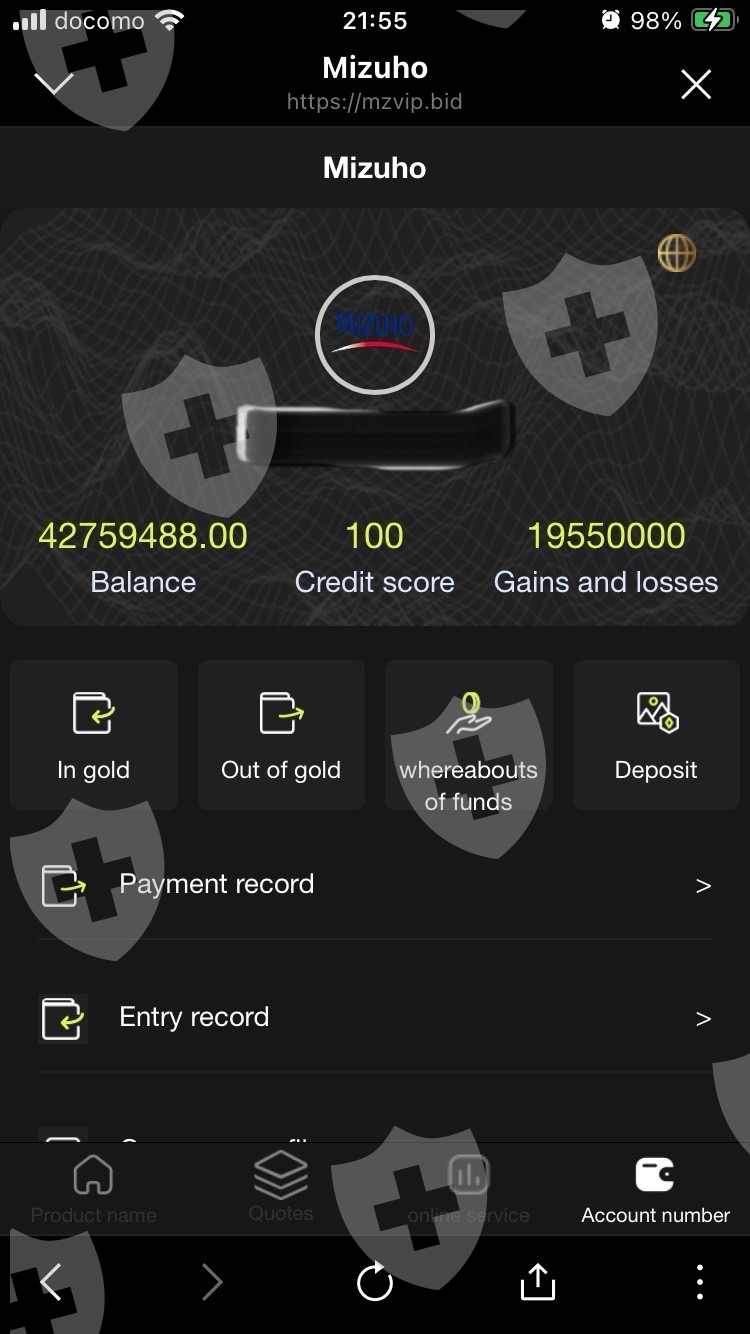Image resolution: width=750 pixels, height=1334 pixels.
Task: Select the Account number tab
Action: click(x=656, y=1190)
